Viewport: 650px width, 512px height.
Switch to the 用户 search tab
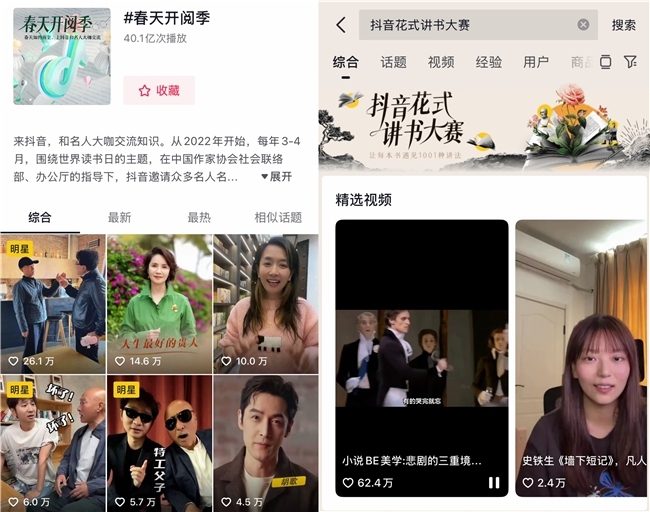click(536, 62)
